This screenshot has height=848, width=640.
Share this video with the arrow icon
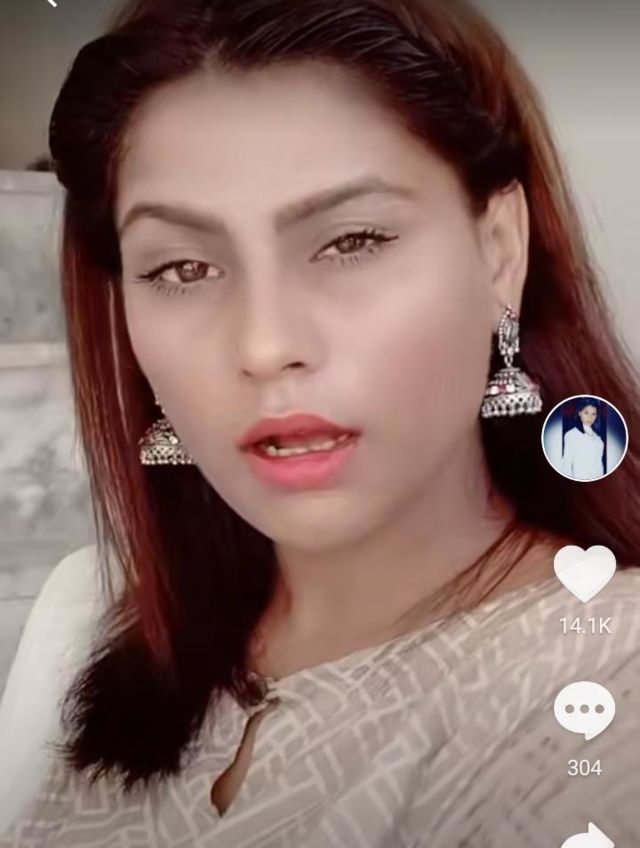coord(590,836)
